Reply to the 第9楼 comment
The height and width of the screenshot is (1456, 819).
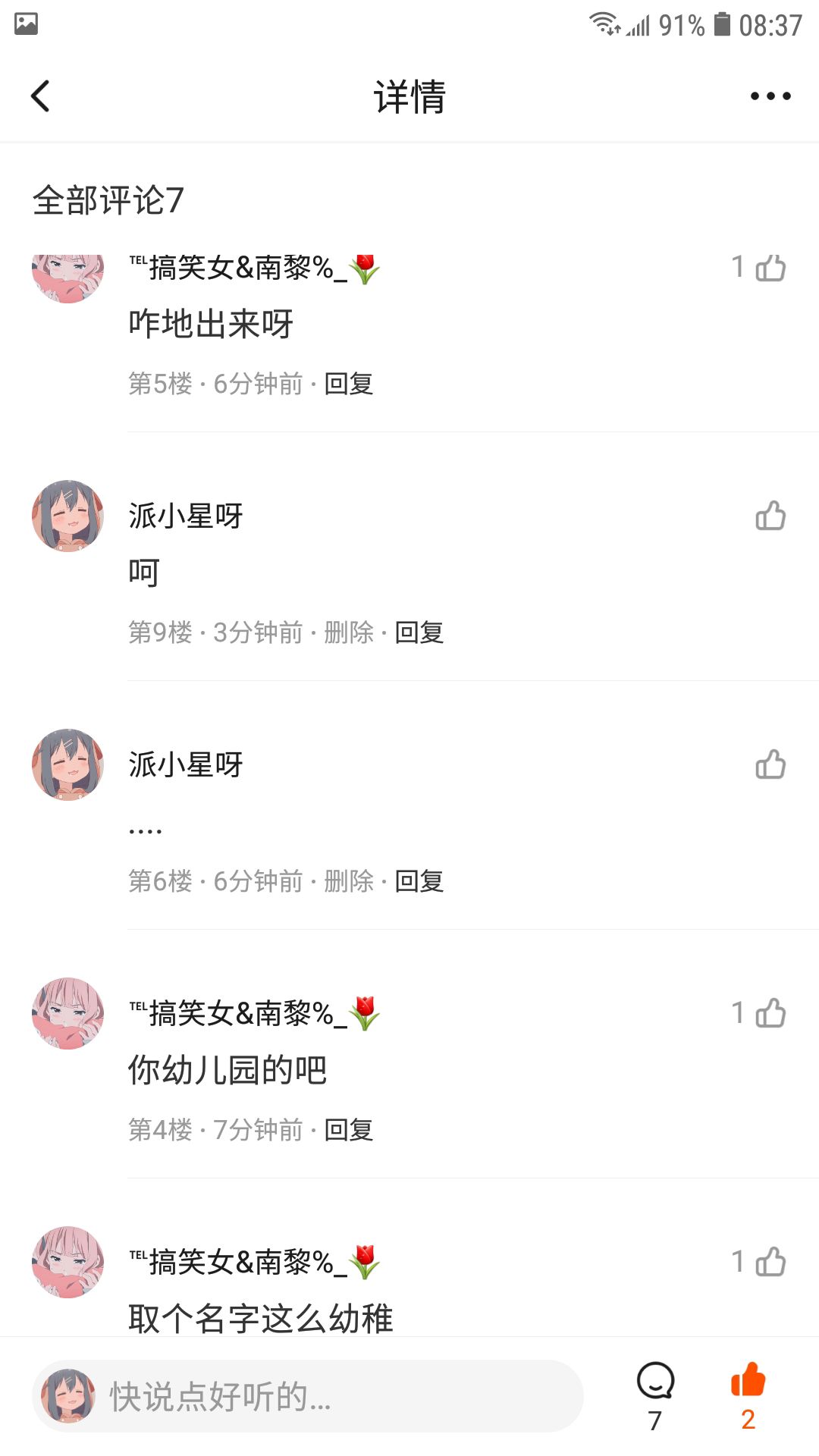coord(419,632)
